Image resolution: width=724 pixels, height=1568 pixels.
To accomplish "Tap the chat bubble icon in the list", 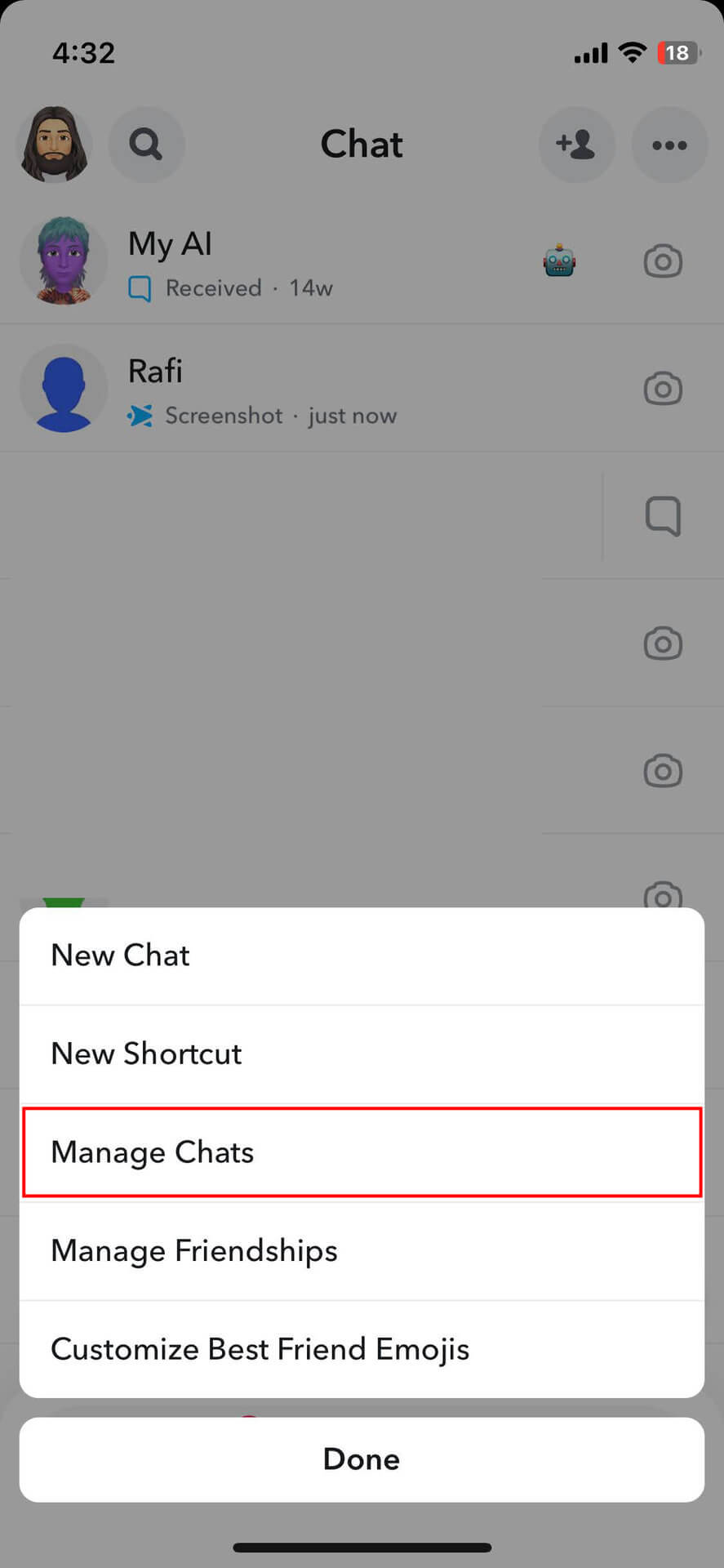I will tap(663, 515).
